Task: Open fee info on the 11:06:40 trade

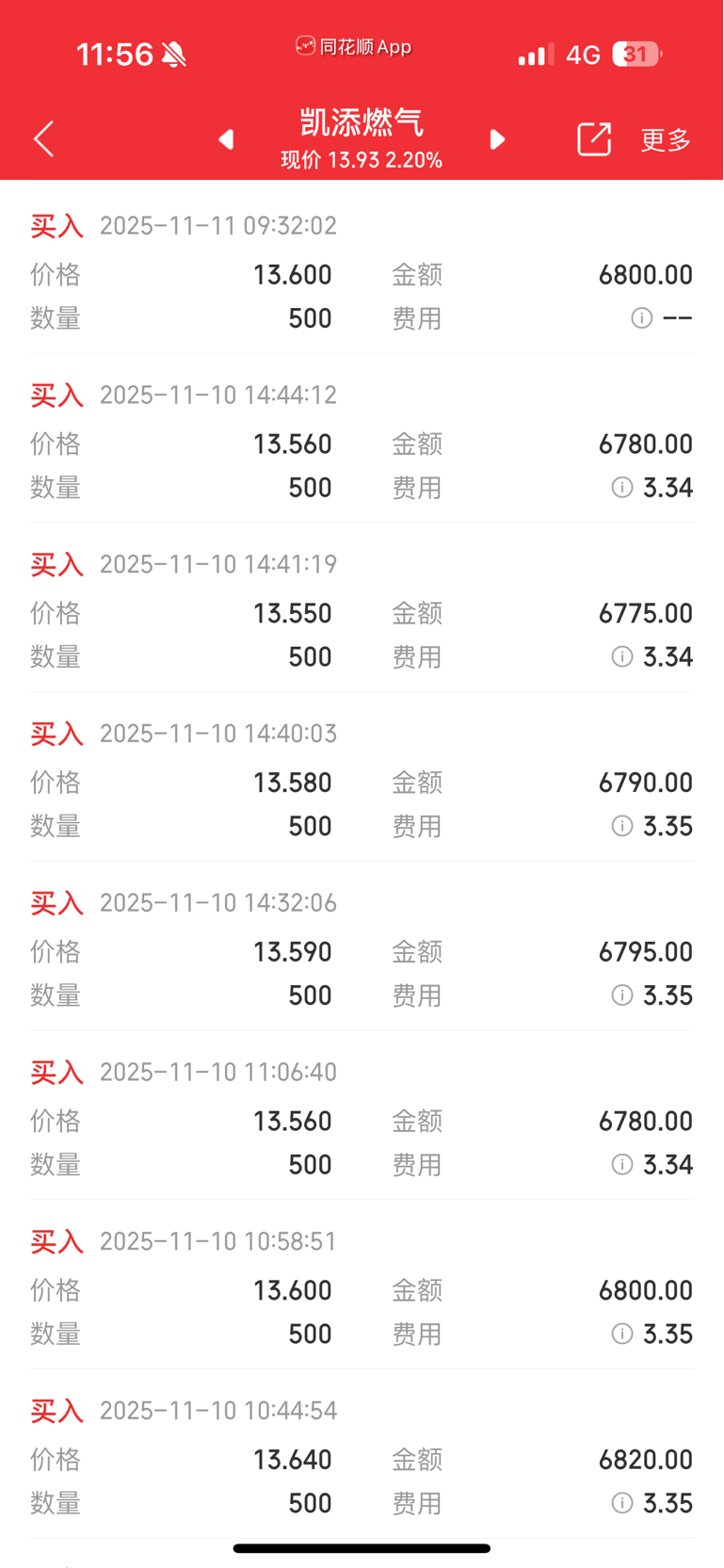Action: pos(622,1165)
